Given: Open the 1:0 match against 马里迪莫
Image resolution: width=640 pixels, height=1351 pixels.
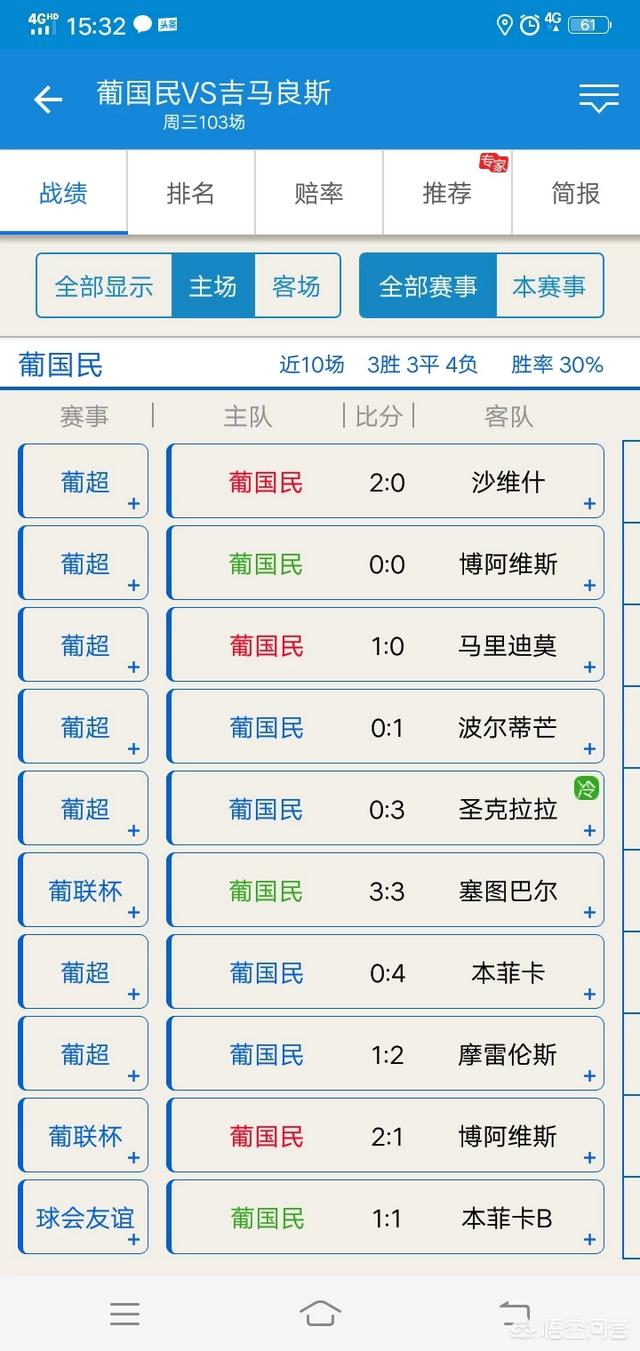Looking at the screenshot, I should tap(386, 646).
